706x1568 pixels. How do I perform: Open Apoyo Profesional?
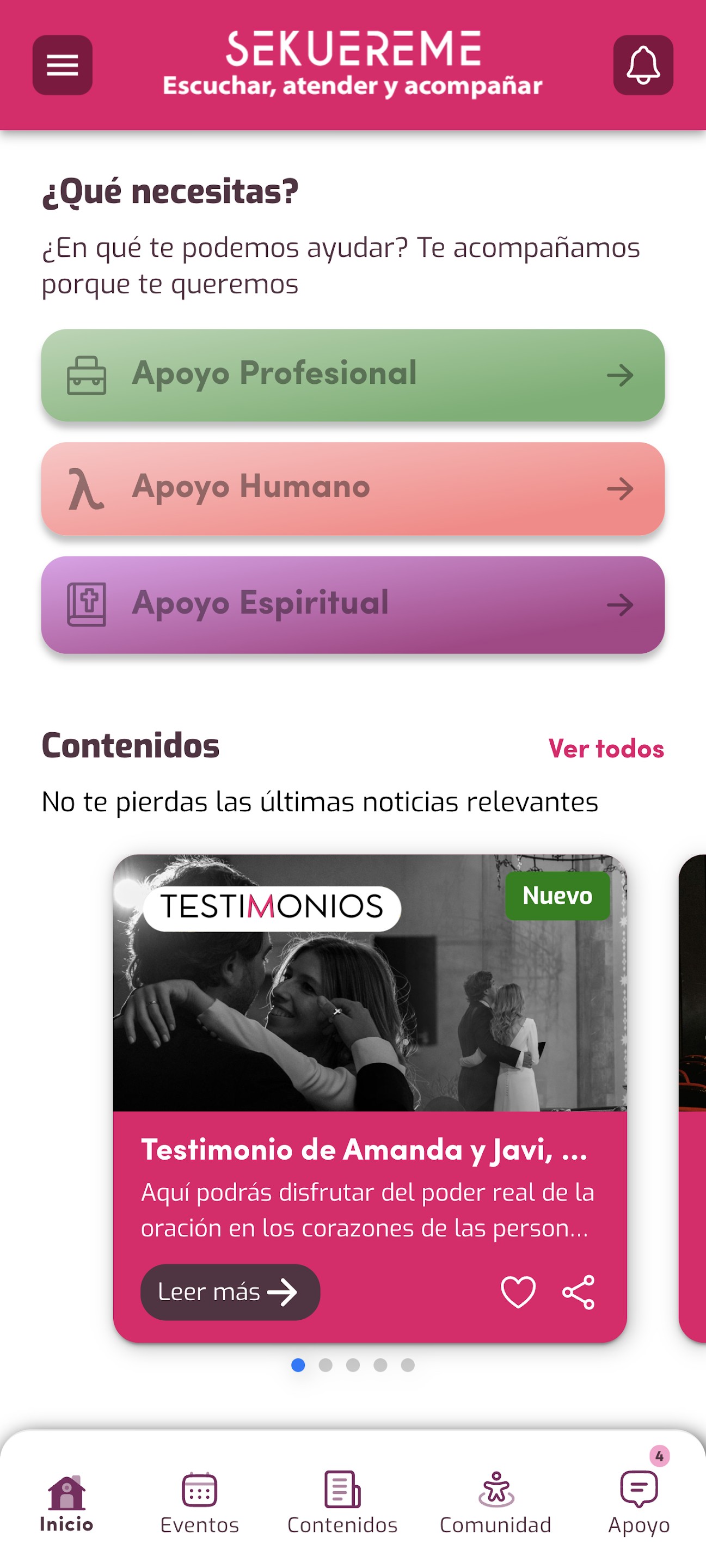click(353, 375)
